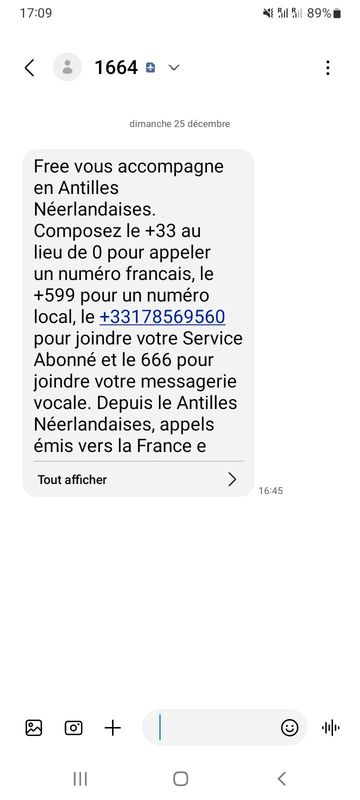Open the camera to take a photo
360x800 pixels.
(73, 728)
